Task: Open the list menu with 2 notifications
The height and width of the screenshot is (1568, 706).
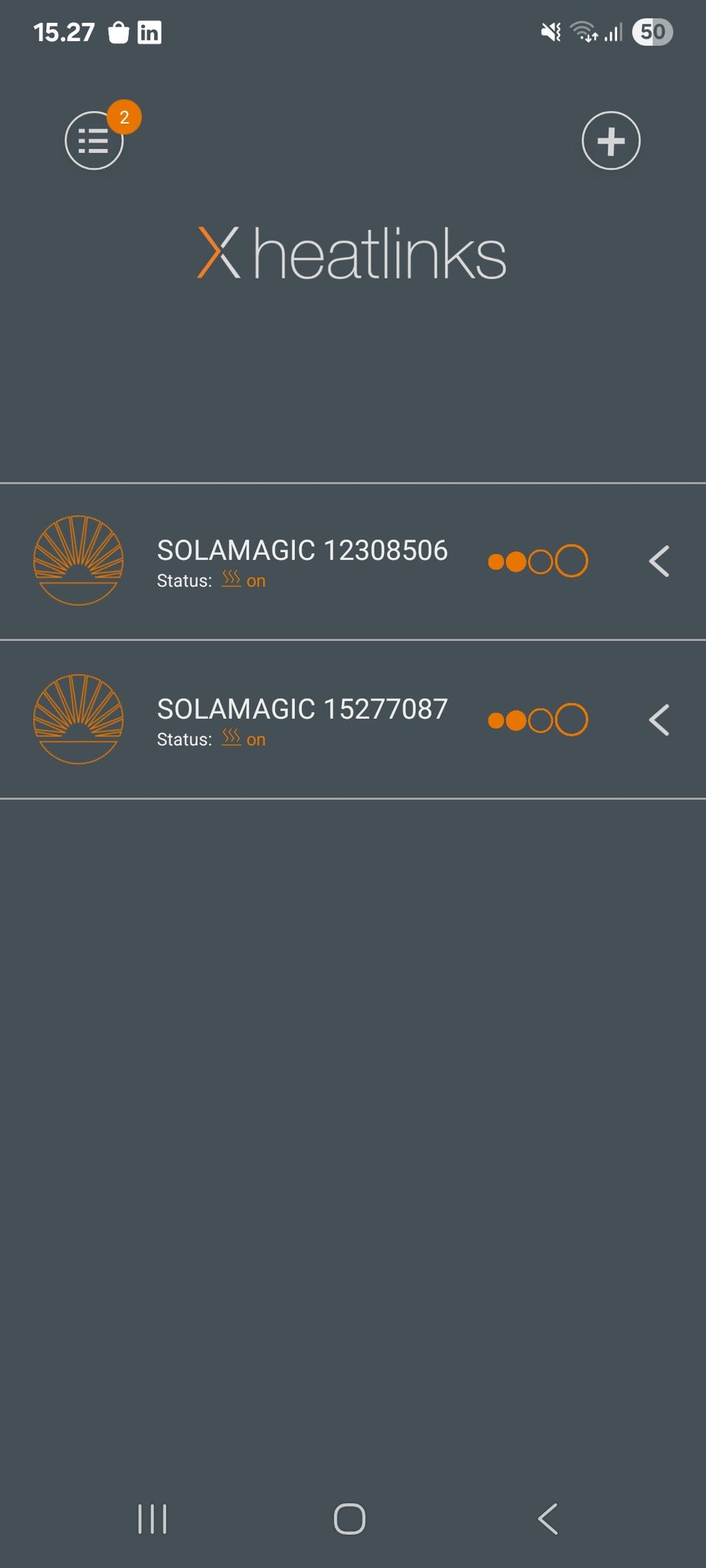Action: coord(94,140)
